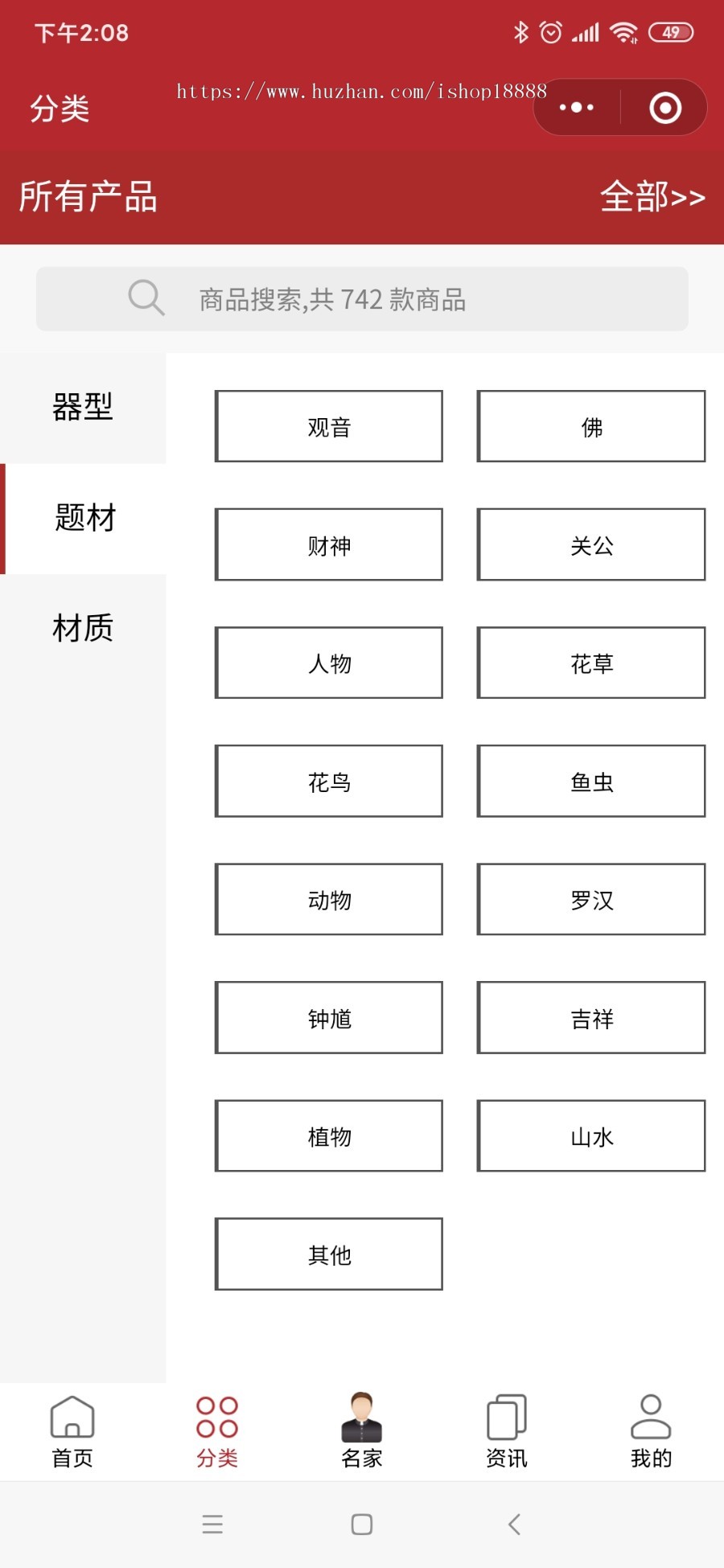The height and width of the screenshot is (1568, 724).
Task: Choose the 山水 subject option
Action: [x=590, y=1136]
